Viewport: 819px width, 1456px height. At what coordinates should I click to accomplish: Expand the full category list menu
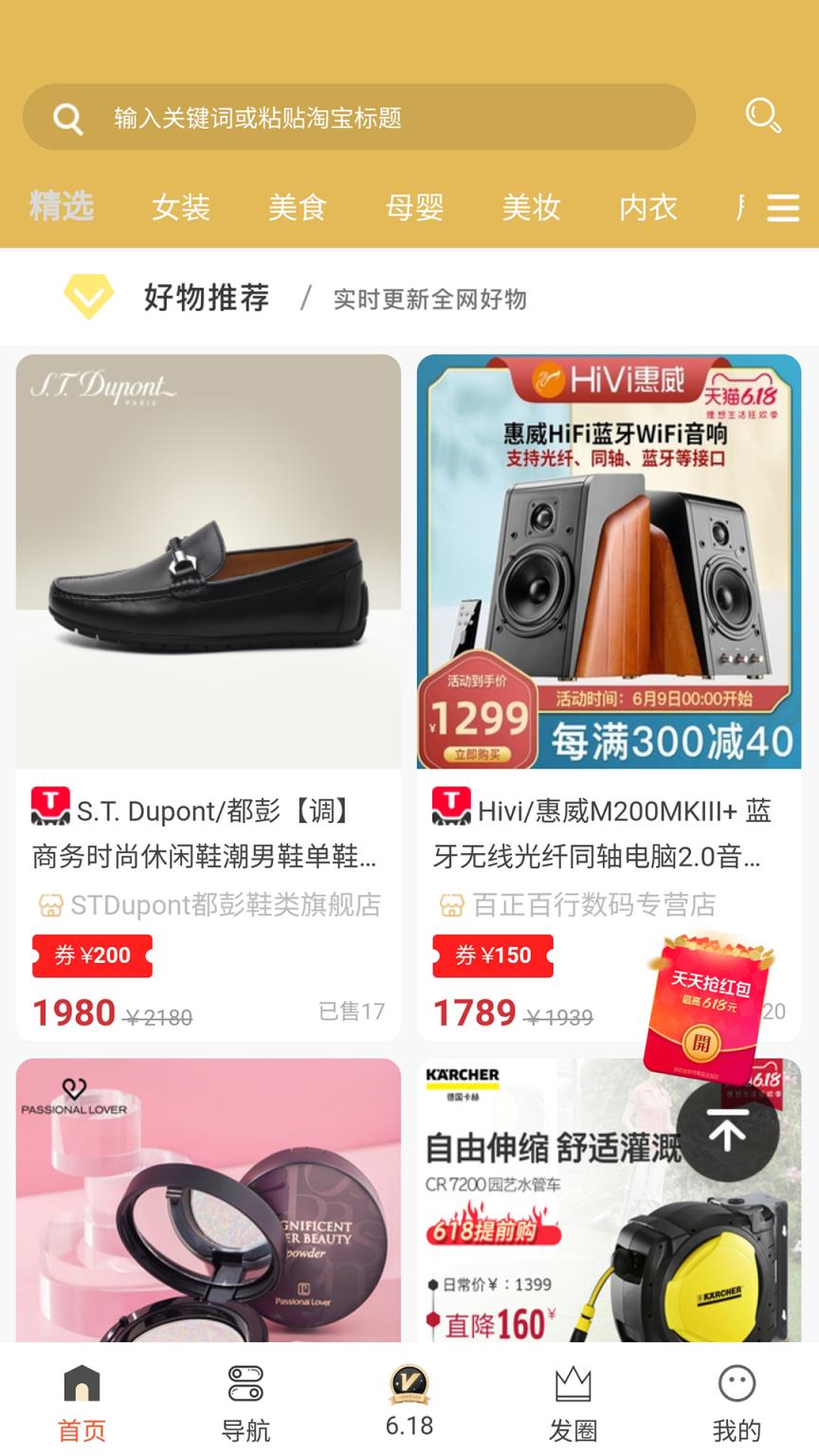pyautogui.click(x=783, y=208)
